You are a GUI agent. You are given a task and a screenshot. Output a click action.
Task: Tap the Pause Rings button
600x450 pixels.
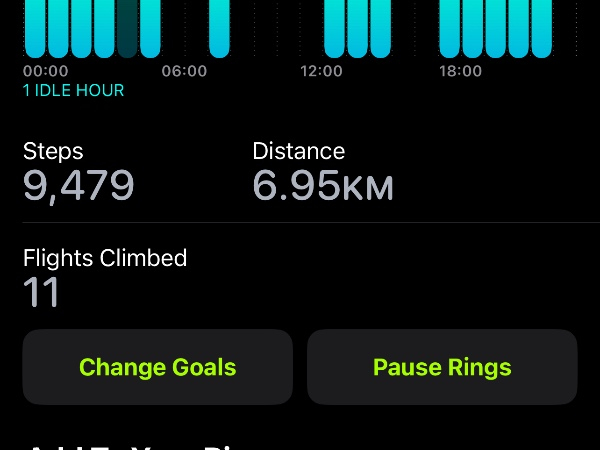(442, 367)
